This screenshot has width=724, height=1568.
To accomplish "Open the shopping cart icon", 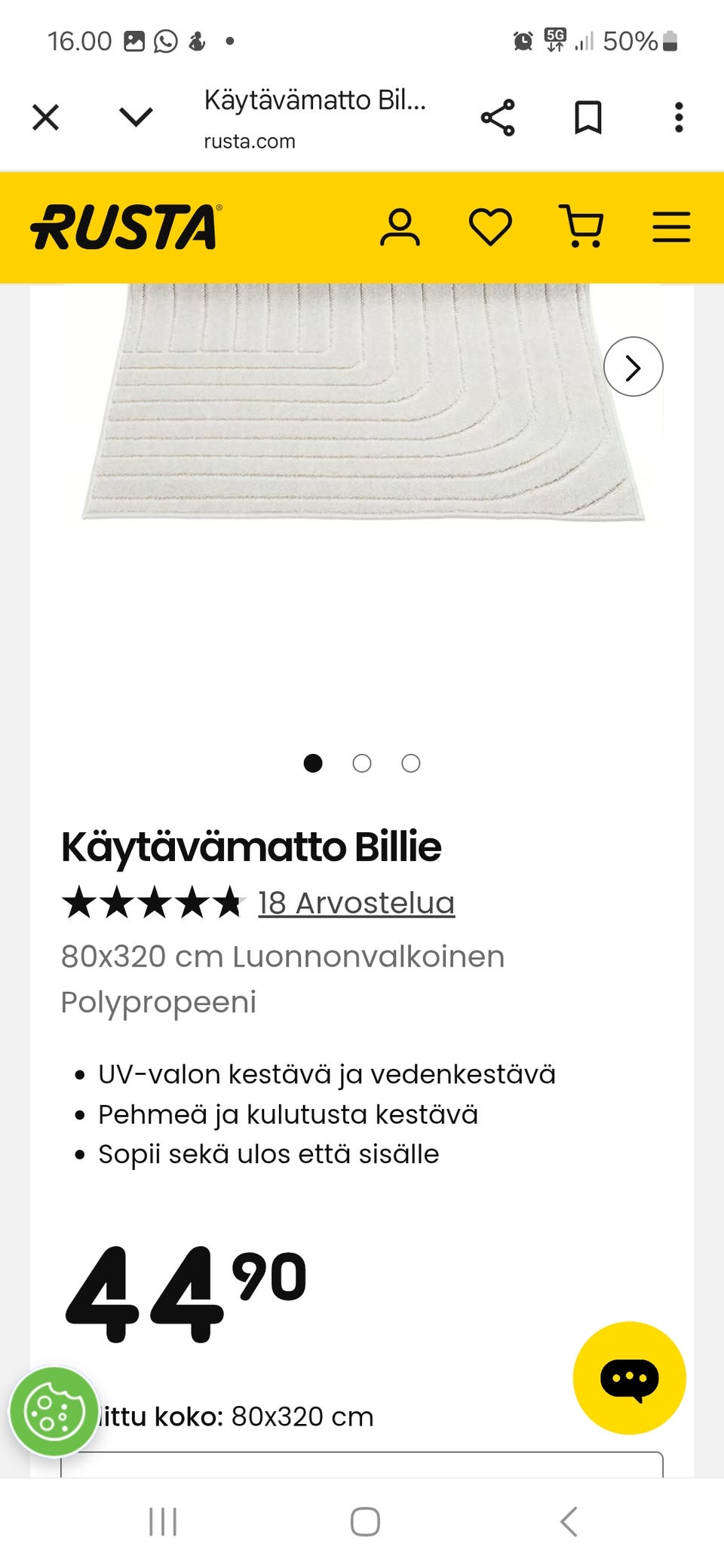I will click(x=582, y=226).
